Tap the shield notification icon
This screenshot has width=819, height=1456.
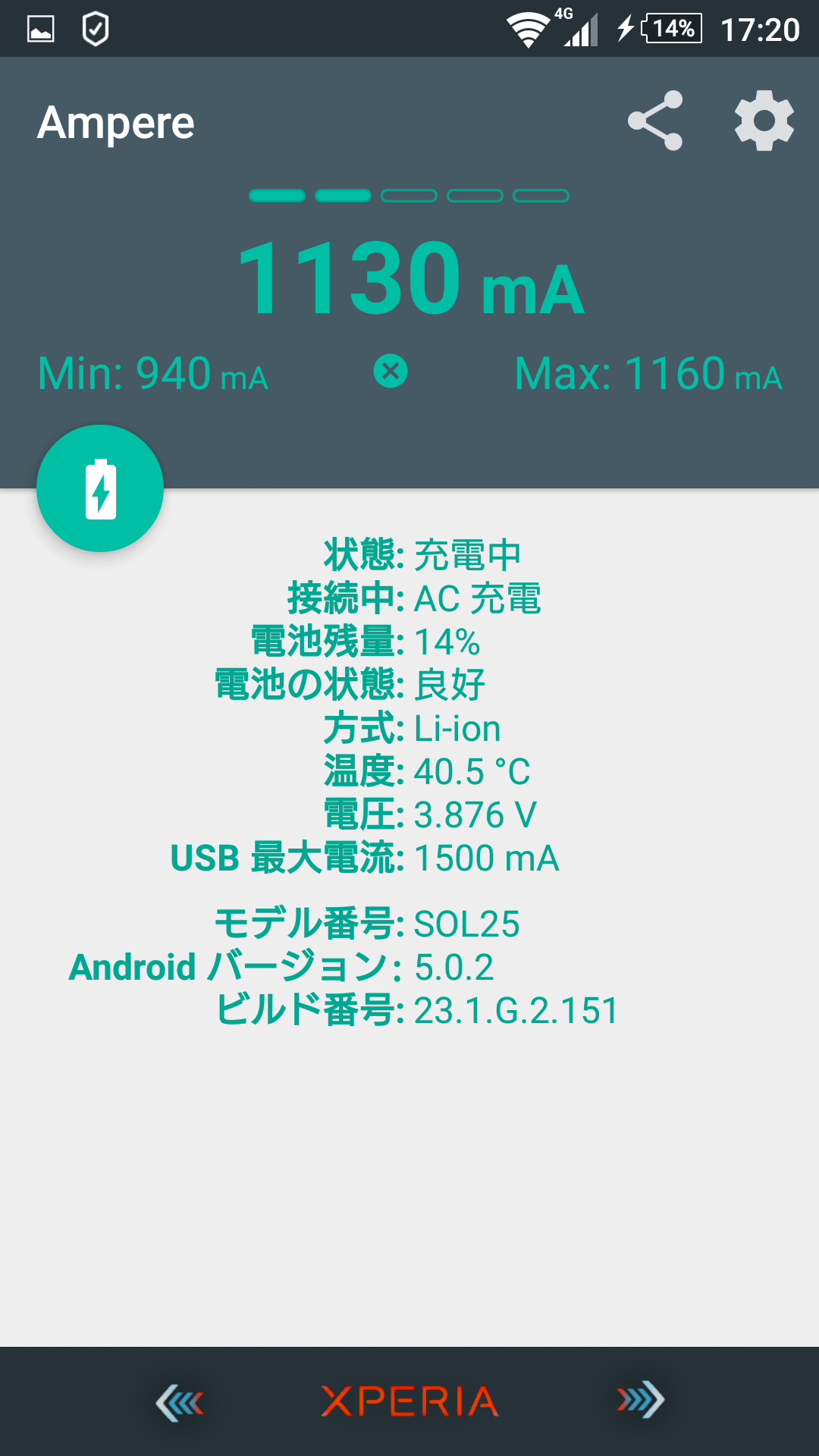pos(94,29)
